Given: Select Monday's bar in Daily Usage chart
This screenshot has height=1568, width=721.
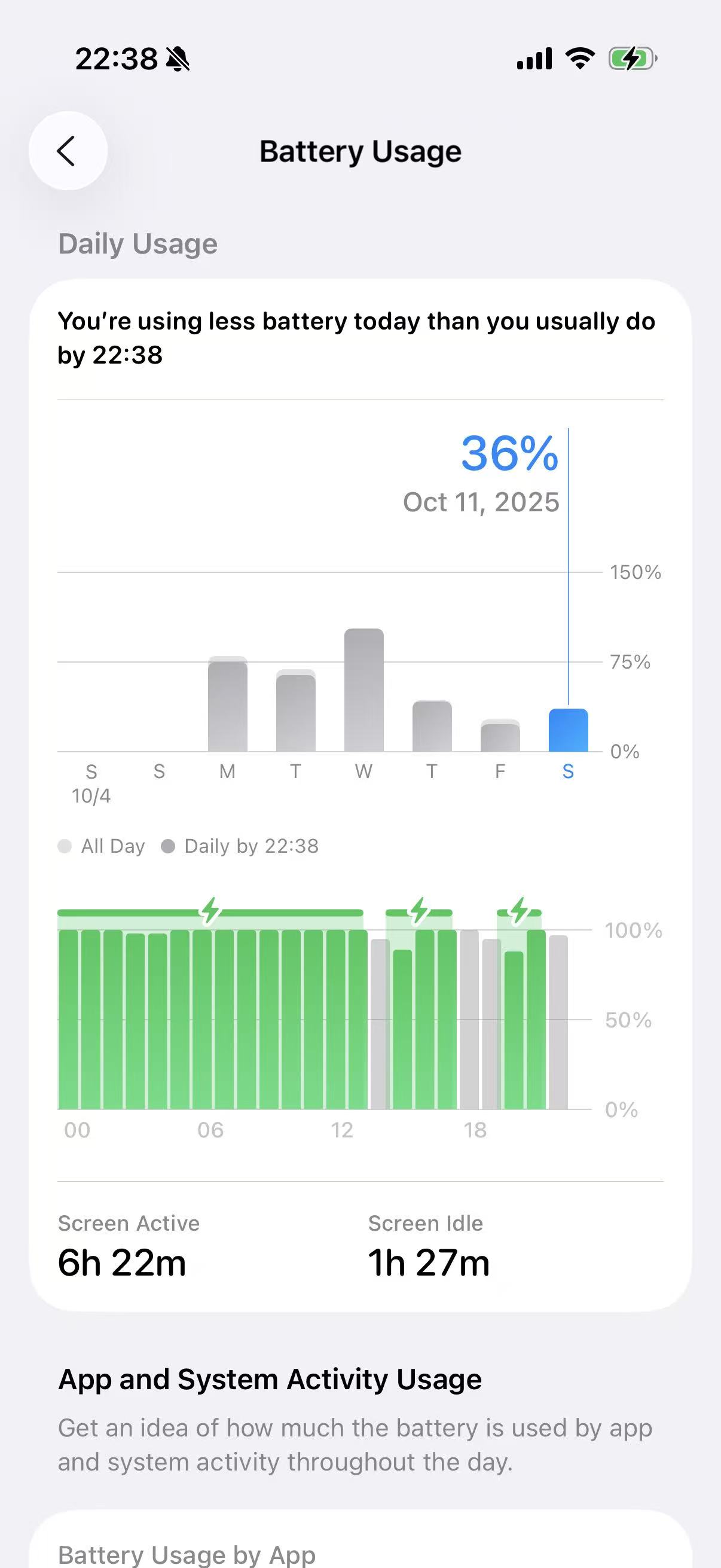Looking at the screenshot, I should (228, 705).
